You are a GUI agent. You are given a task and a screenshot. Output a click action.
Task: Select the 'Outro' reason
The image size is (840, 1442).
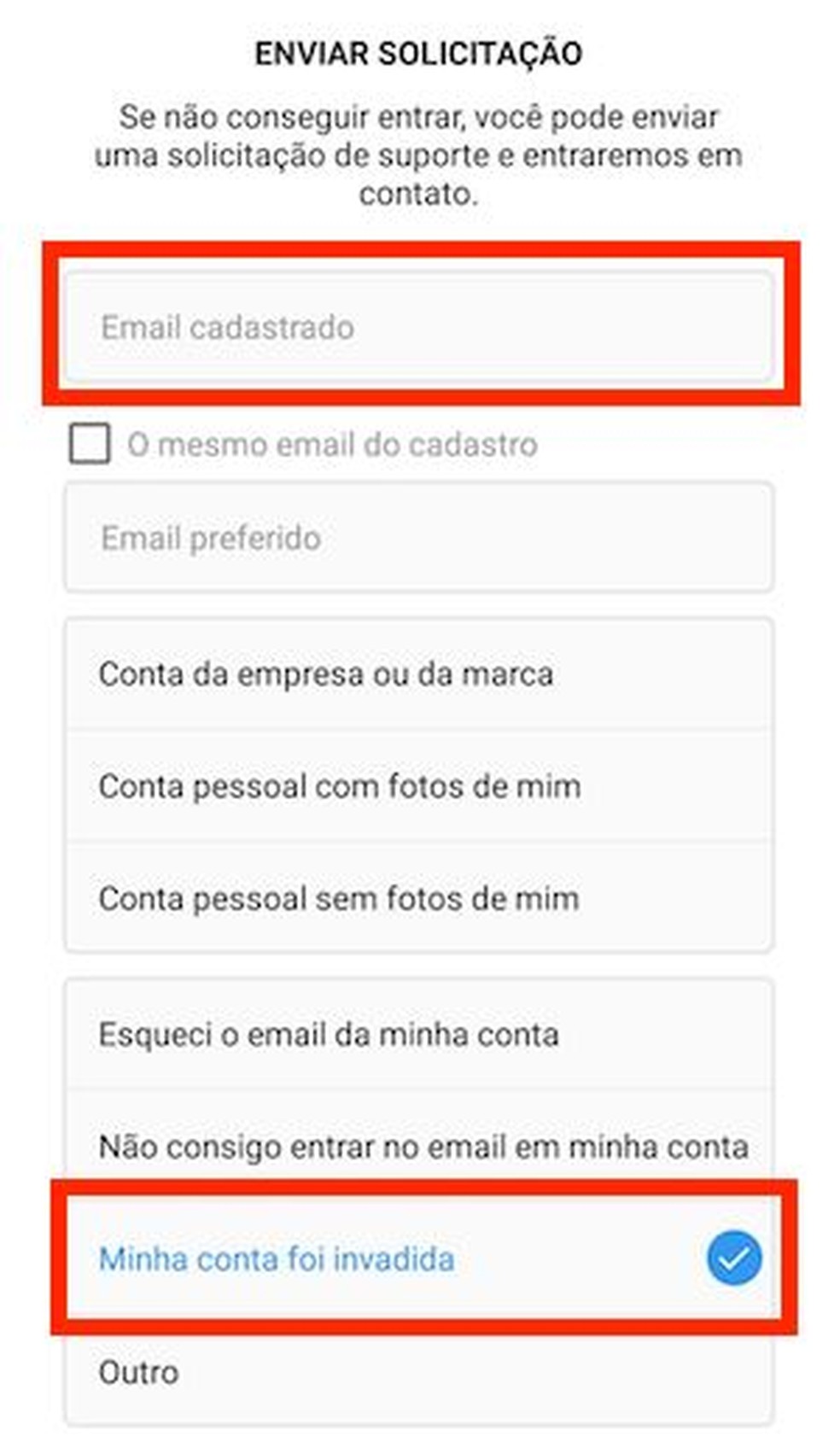pyautogui.click(x=418, y=1373)
